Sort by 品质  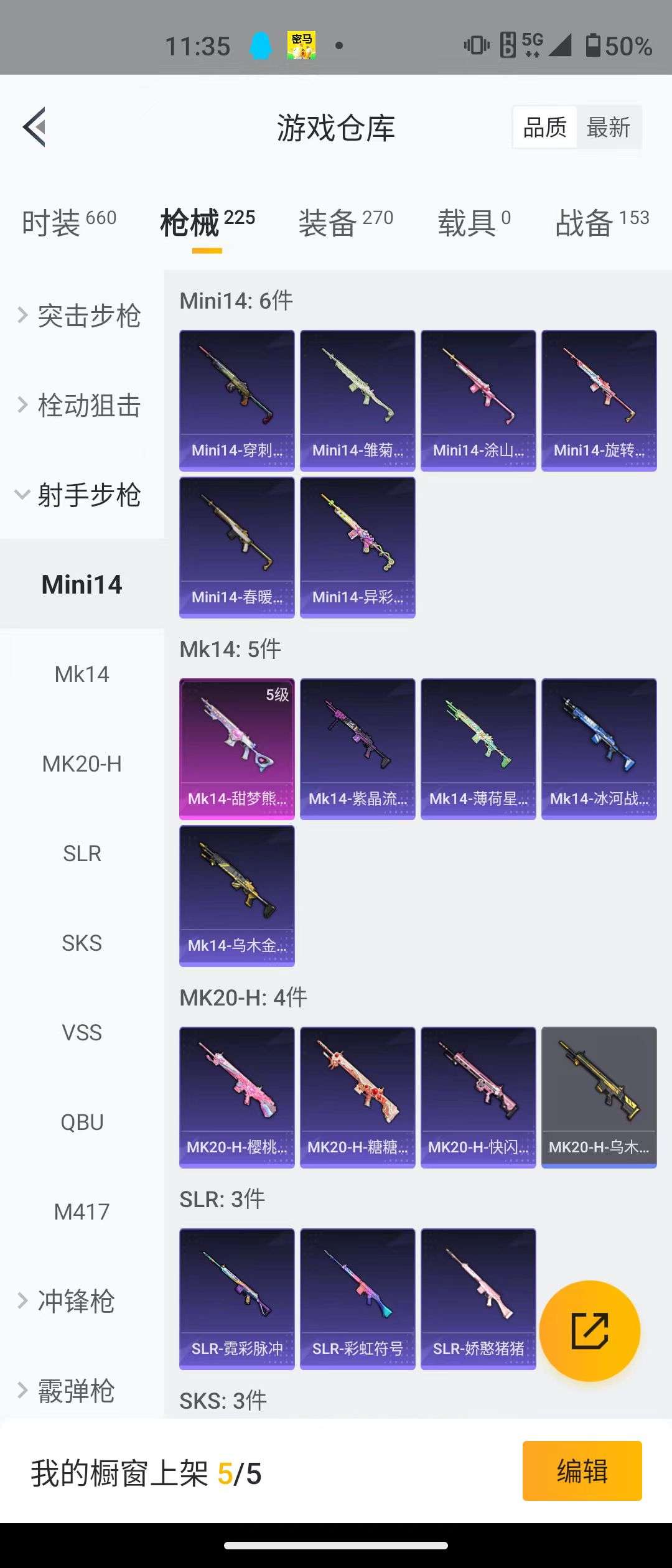545,128
